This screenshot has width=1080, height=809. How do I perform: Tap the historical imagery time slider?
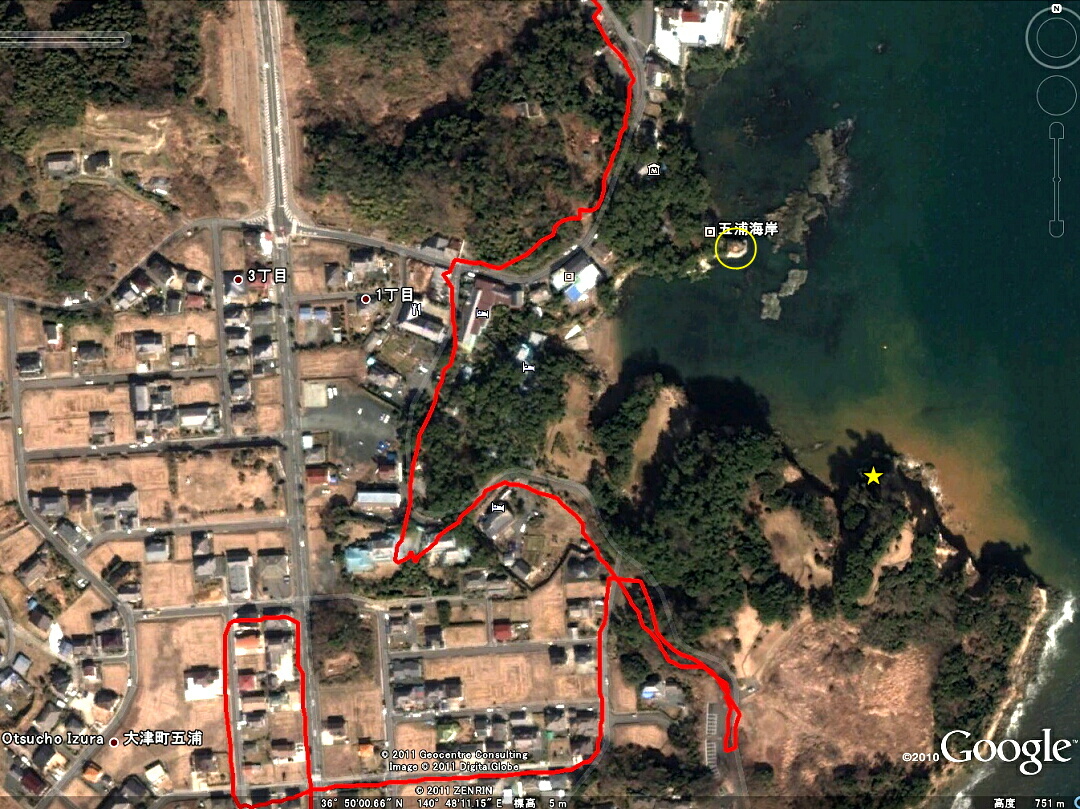click(65, 40)
